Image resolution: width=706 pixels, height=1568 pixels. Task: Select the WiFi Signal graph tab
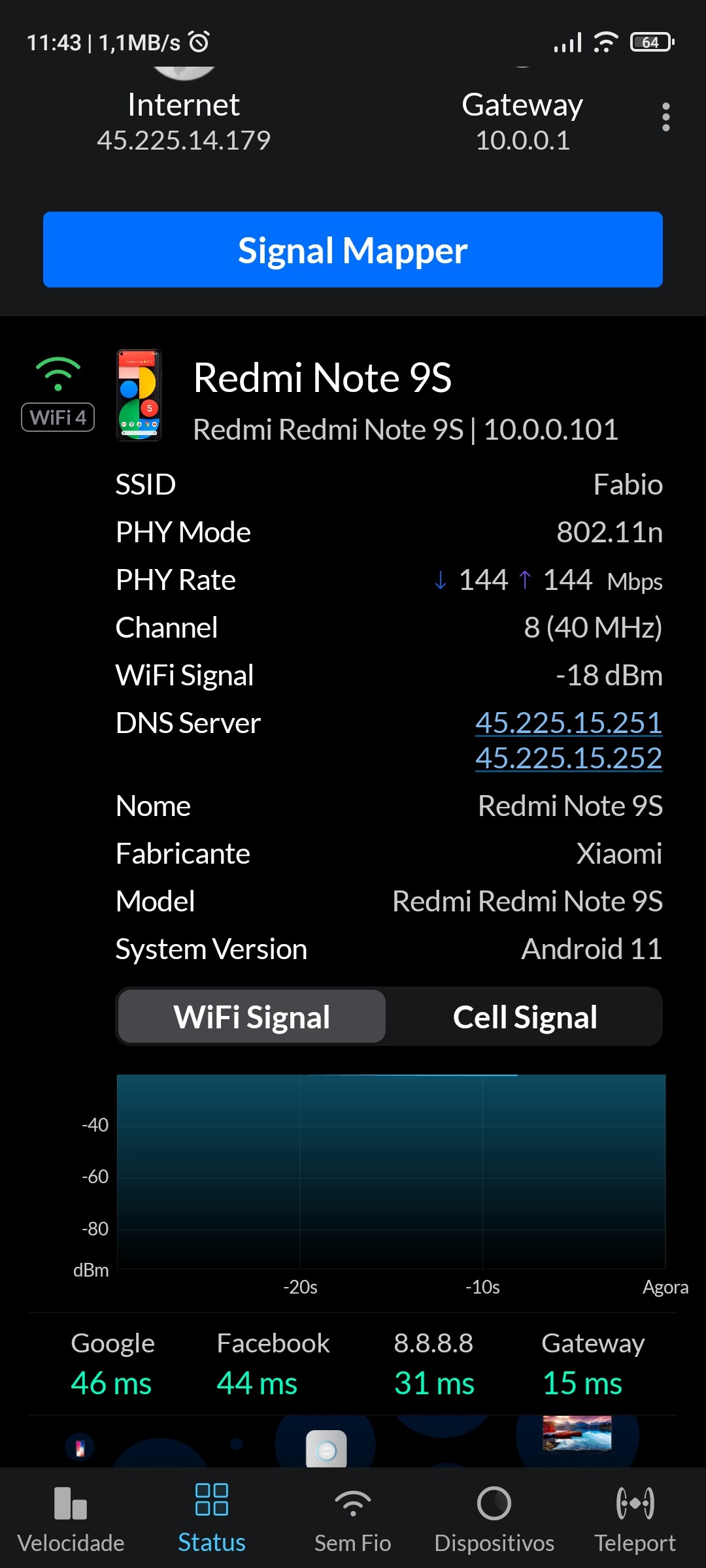pos(252,1017)
